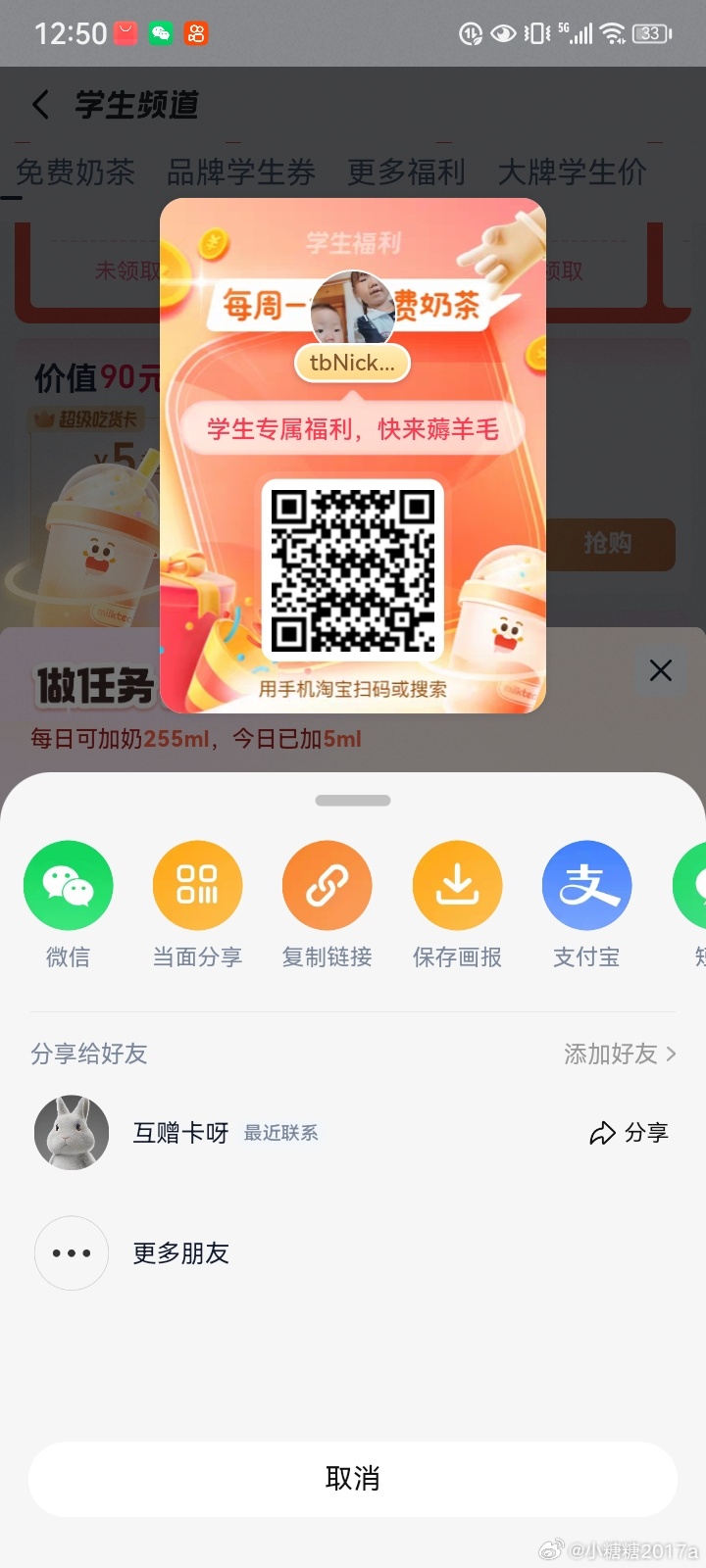Choose 当面分享 face-to-face sharing

197,886
